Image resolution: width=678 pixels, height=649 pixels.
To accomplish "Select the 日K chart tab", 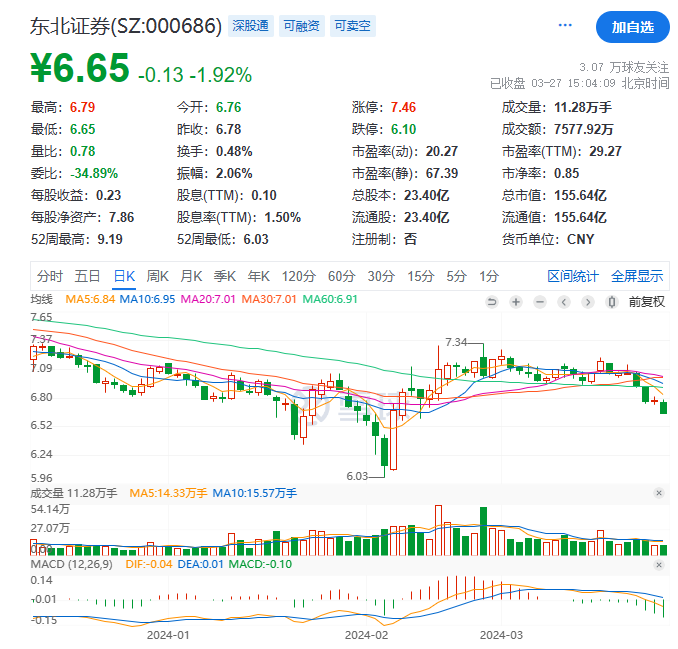I will coord(124,276).
